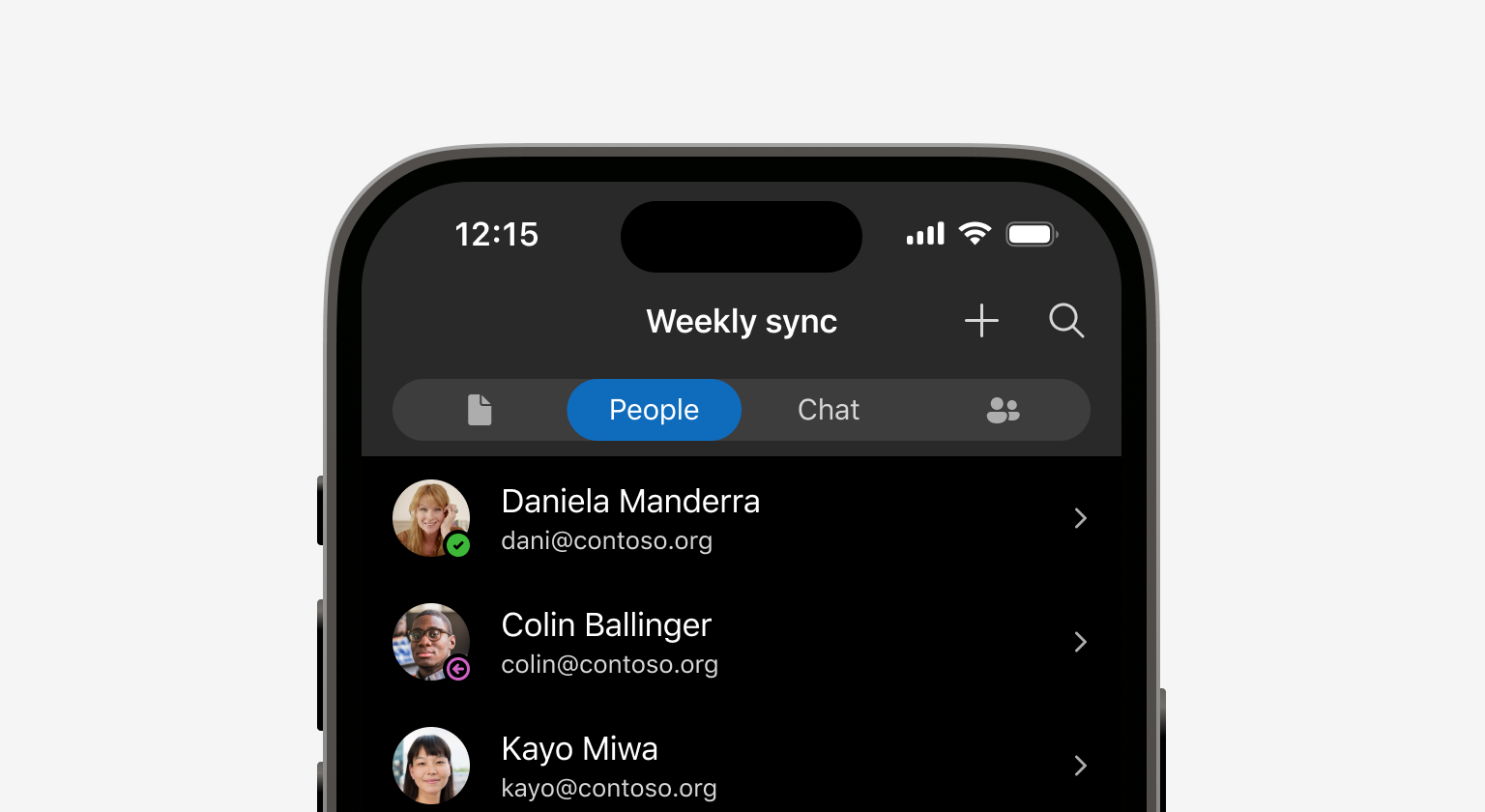This screenshot has width=1485, height=812.
Task: Open search in Weekly sync
Action: (1066, 321)
